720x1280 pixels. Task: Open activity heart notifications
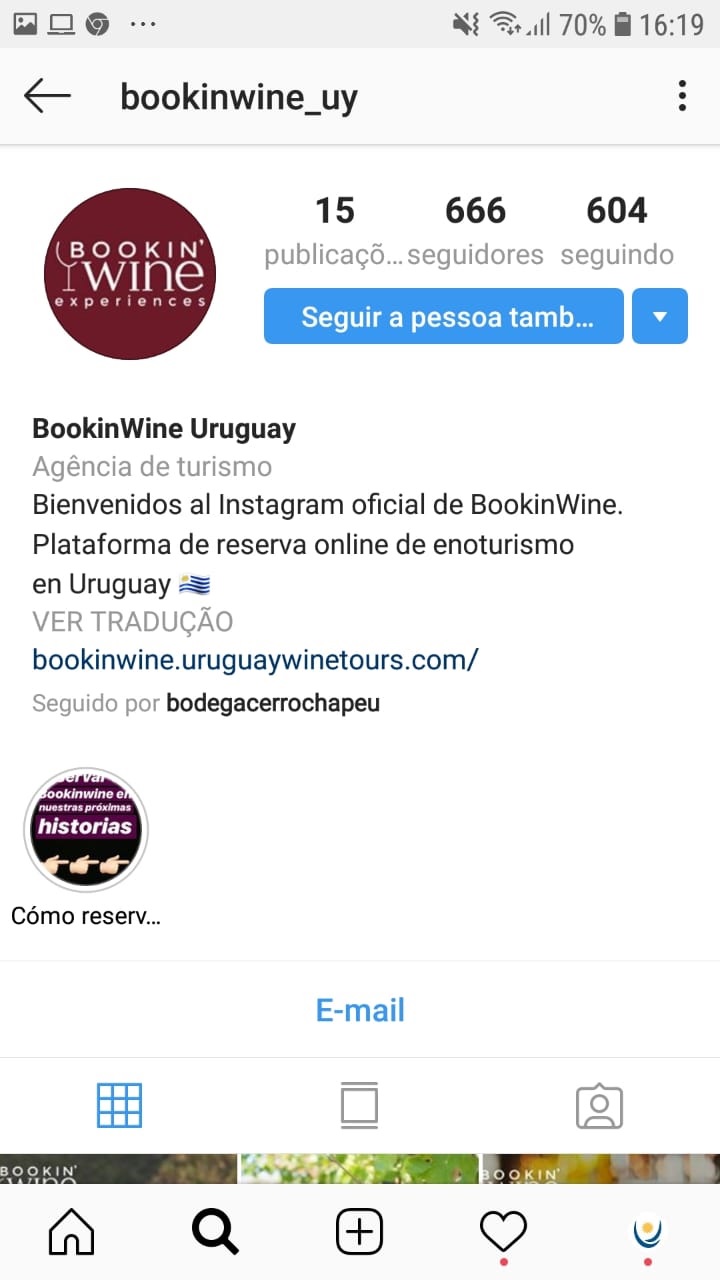[503, 1234]
